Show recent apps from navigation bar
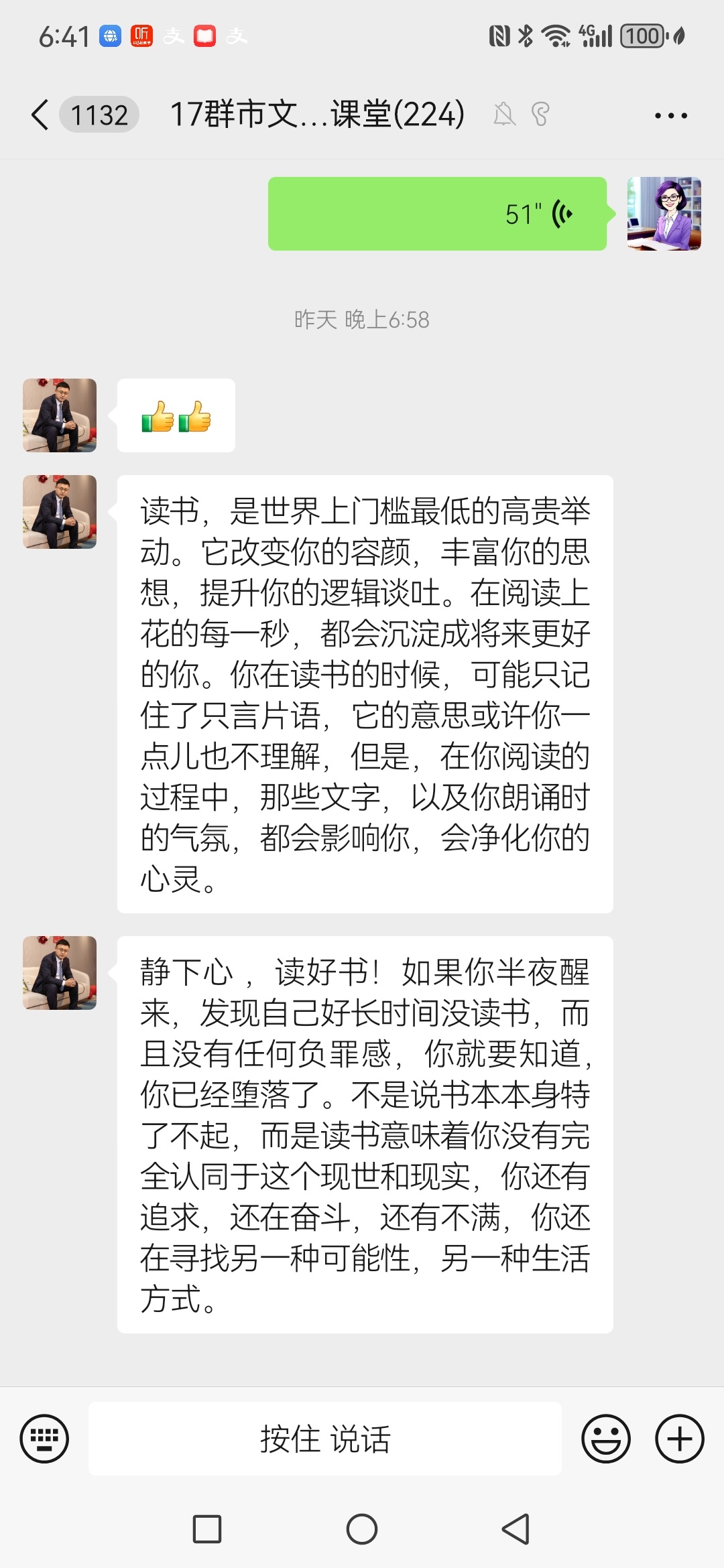This screenshot has width=724, height=1568. (x=207, y=1529)
